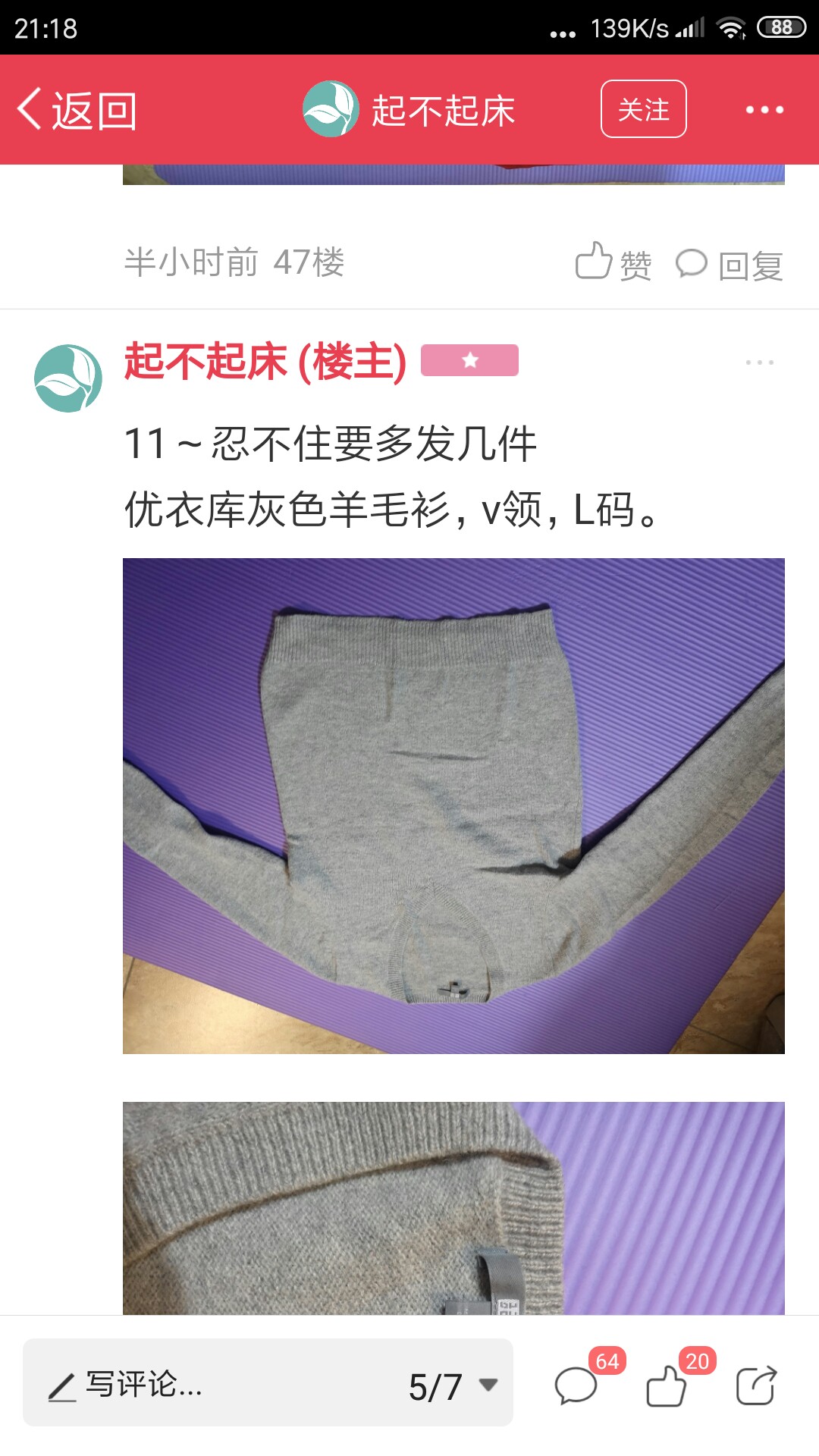Share this thread
Image resolution: width=819 pixels, height=1456 pixels.
[x=756, y=1386]
